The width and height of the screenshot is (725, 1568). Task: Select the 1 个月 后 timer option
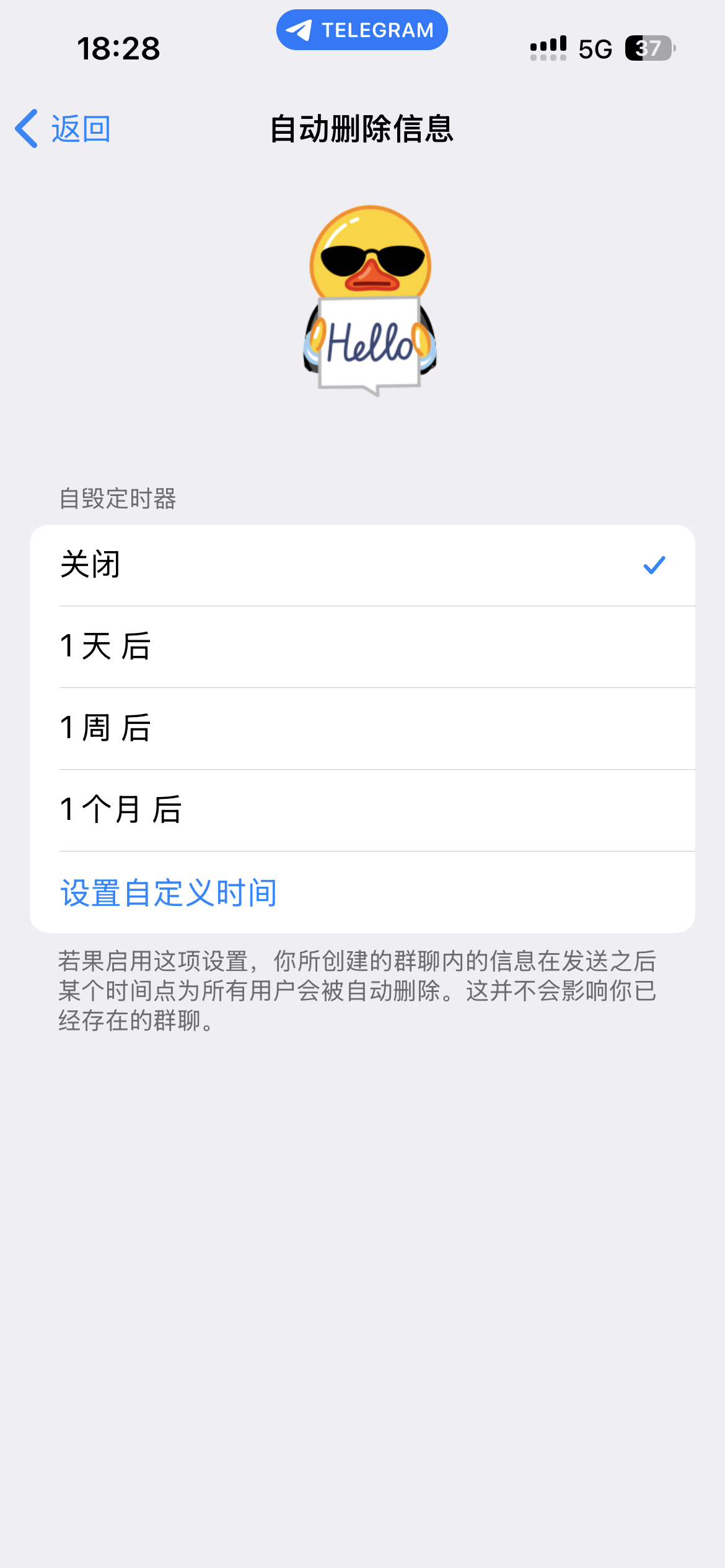[362, 809]
